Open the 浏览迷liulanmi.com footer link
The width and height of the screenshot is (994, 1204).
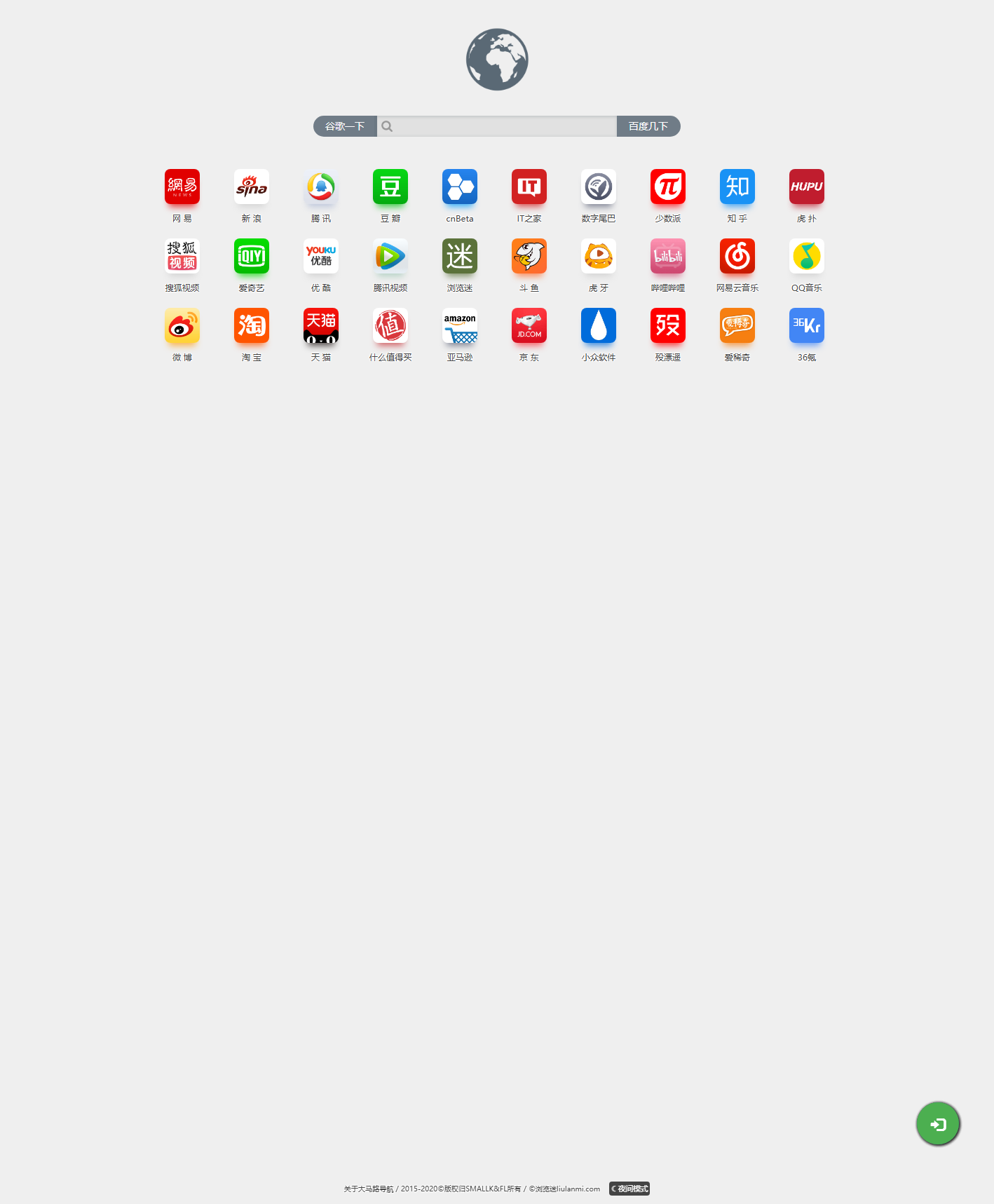[565, 1189]
